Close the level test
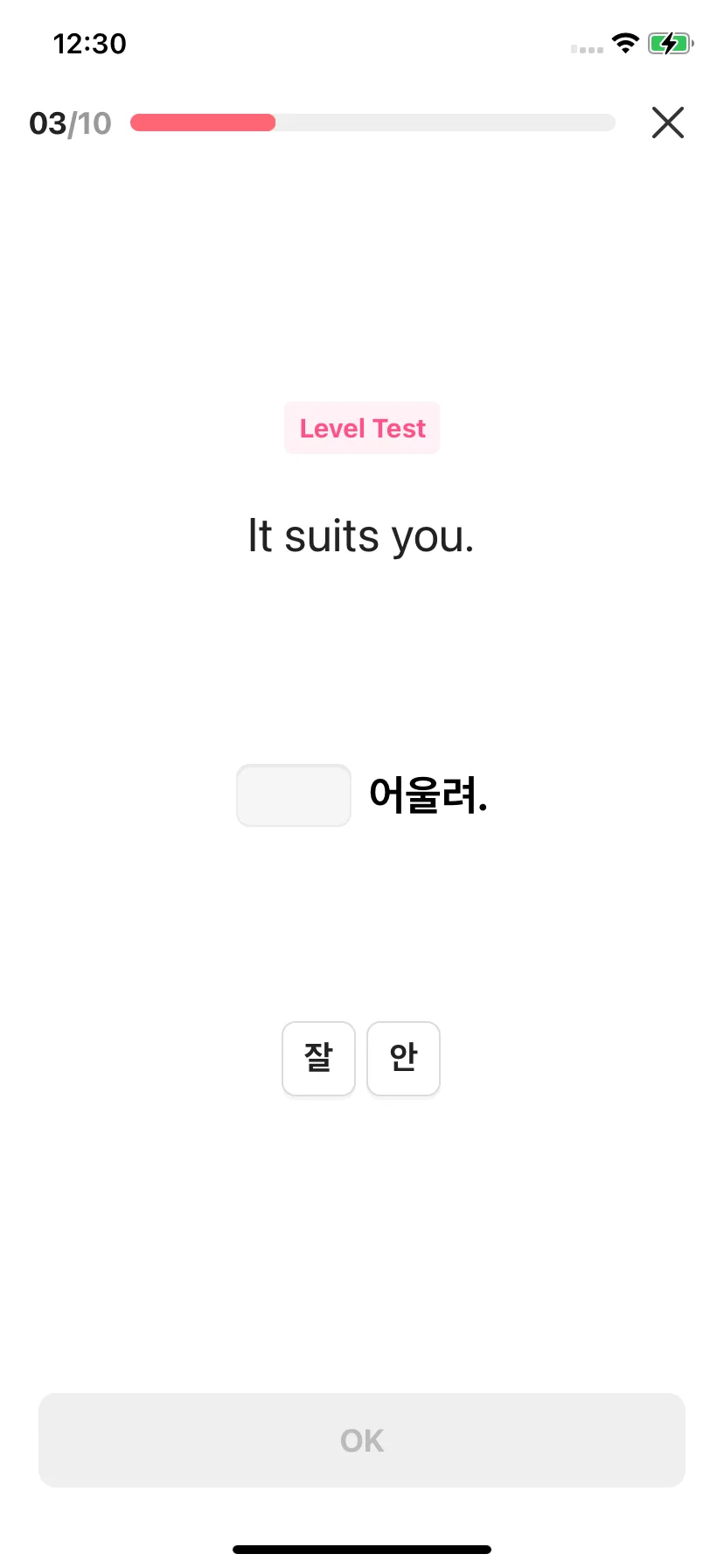 tap(668, 122)
